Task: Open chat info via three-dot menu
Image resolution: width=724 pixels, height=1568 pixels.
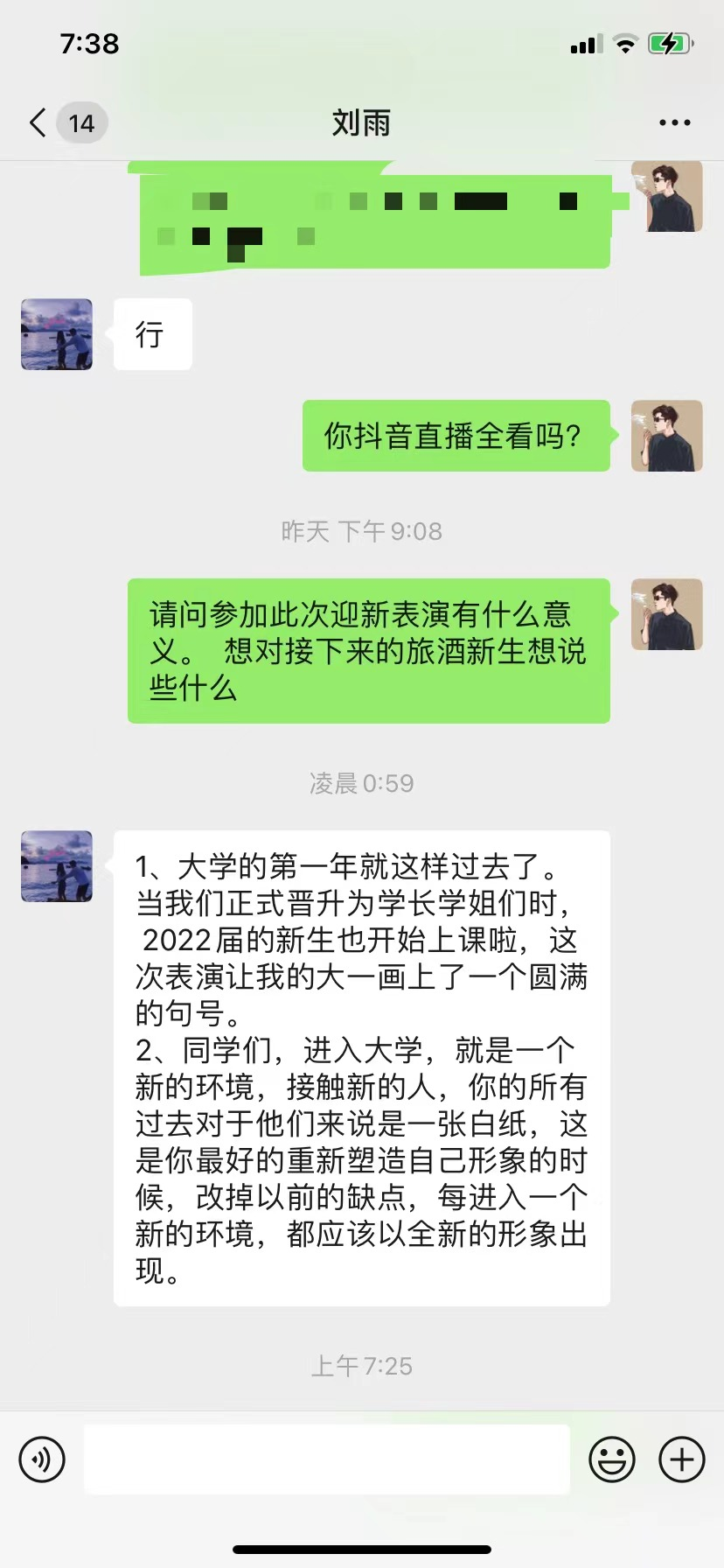Action: tap(674, 122)
